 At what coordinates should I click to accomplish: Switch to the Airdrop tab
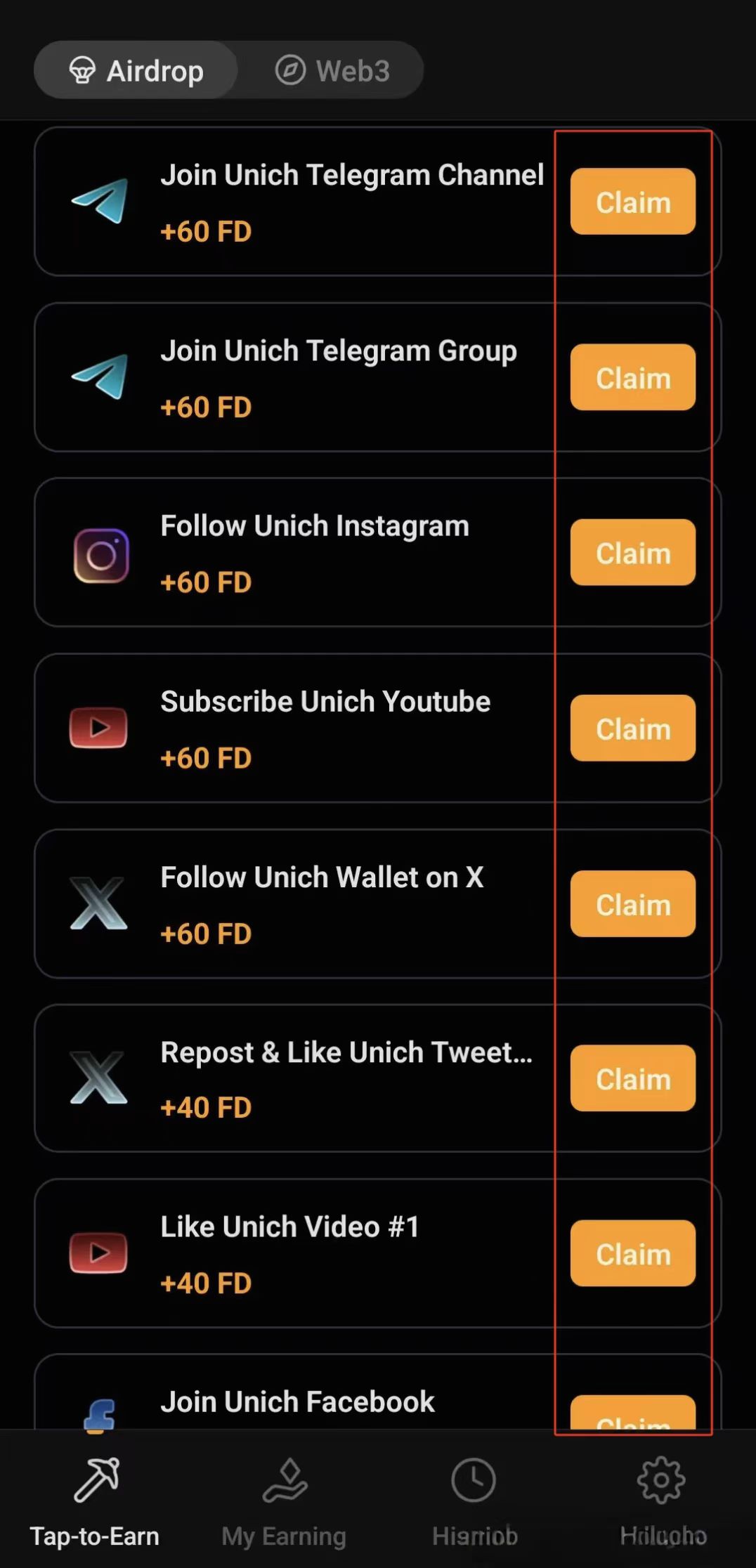[136, 70]
